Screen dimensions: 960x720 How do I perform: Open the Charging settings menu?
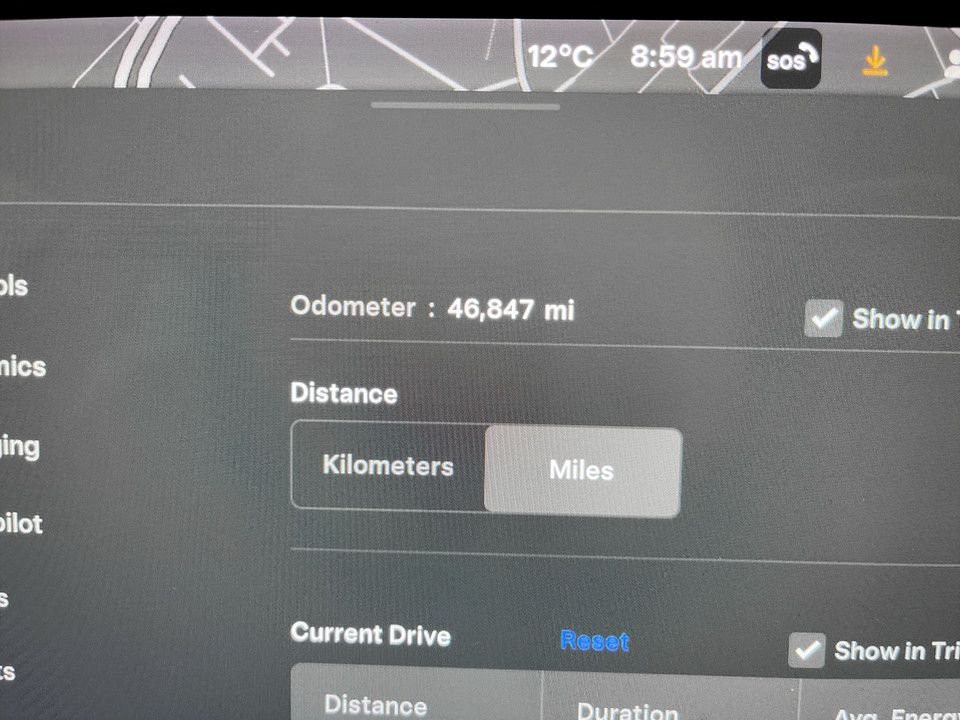pyautogui.click(x=20, y=445)
